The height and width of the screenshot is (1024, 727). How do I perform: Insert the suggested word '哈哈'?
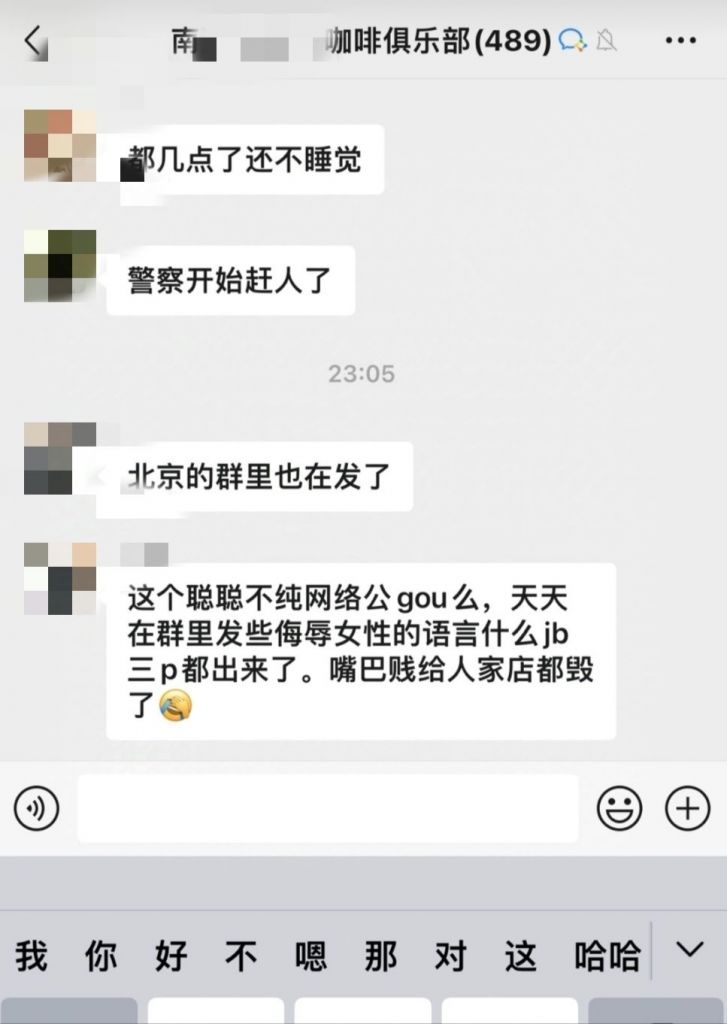point(607,956)
